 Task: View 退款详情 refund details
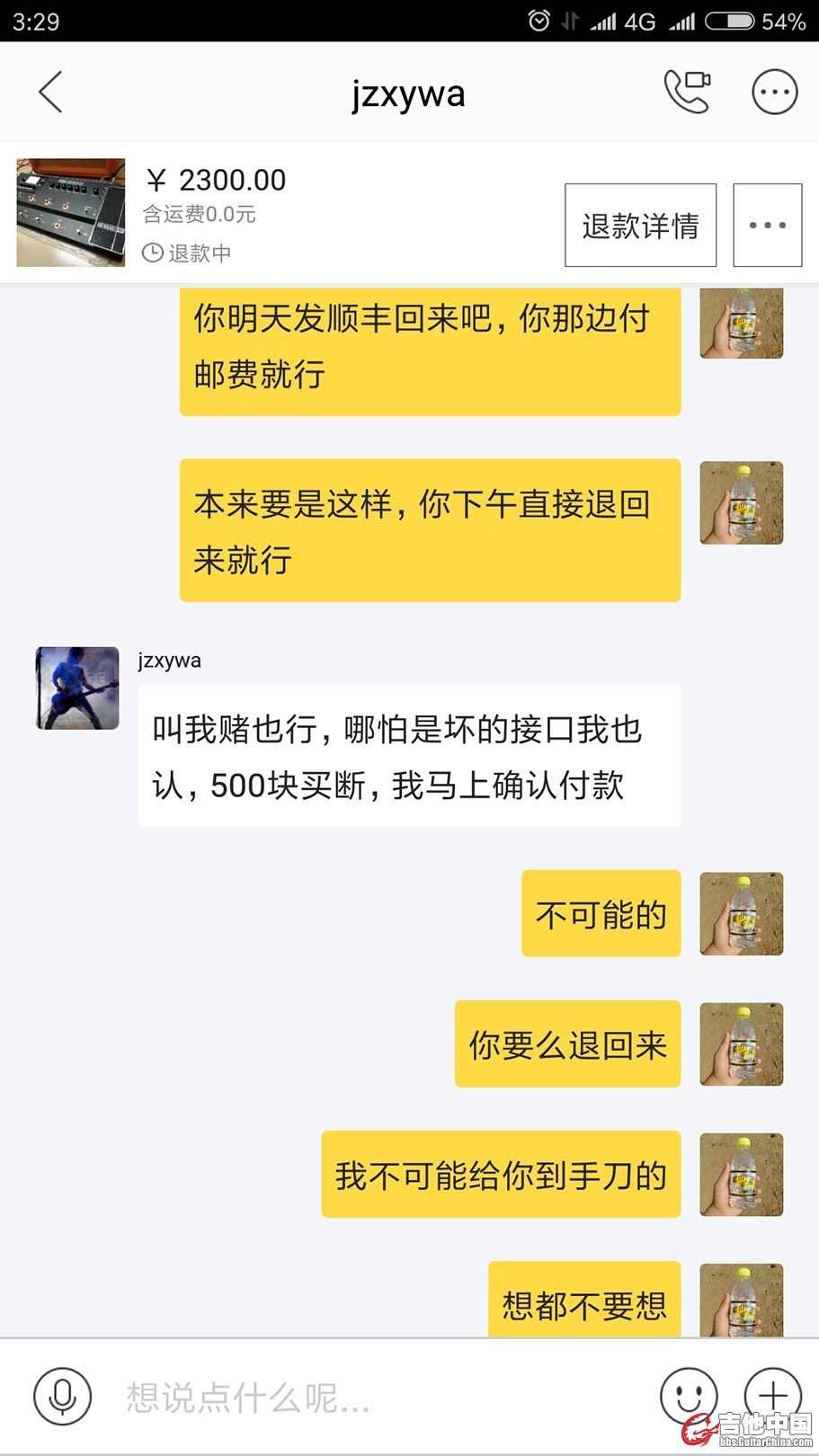tap(640, 226)
